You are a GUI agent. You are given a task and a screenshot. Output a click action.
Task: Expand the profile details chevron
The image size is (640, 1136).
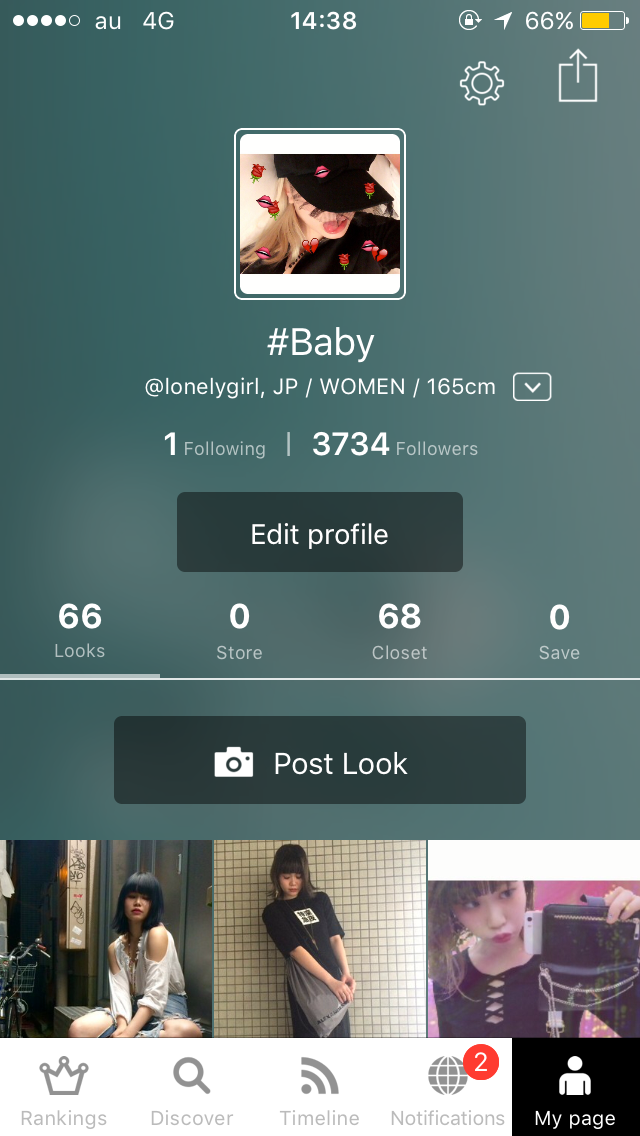point(532,387)
